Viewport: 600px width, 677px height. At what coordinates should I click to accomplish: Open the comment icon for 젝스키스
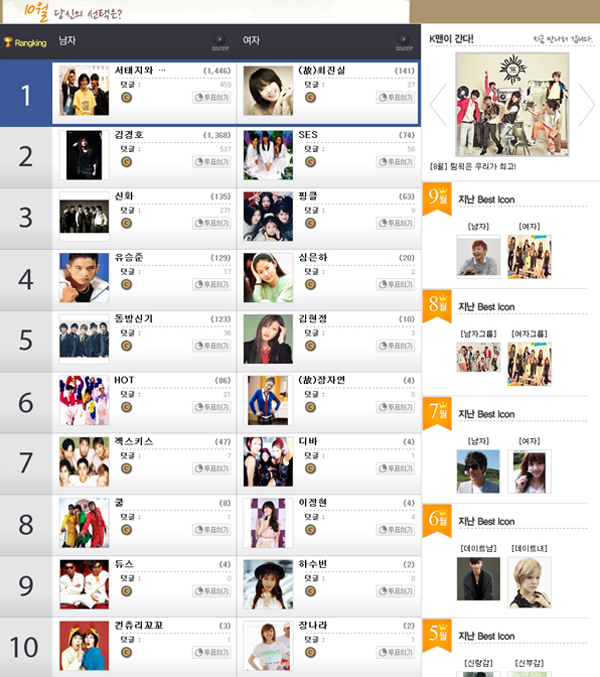[126, 468]
